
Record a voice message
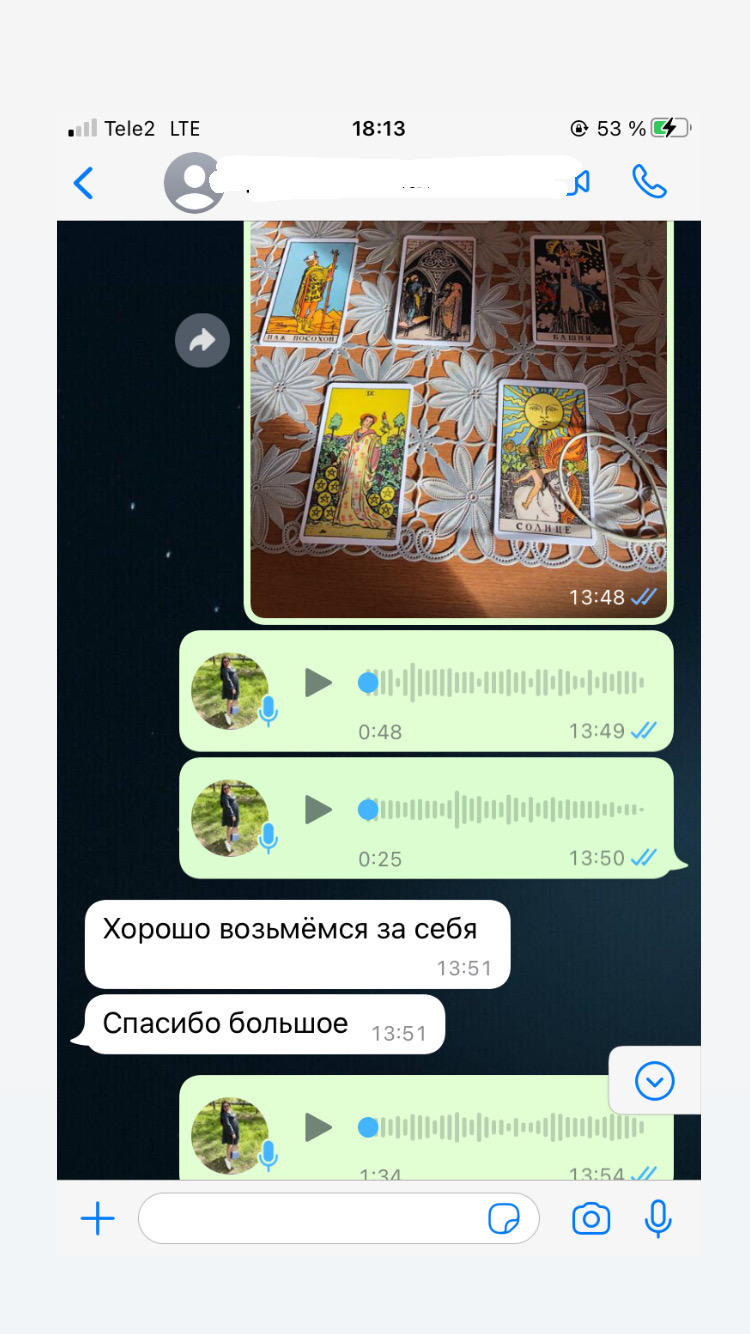click(x=658, y=1218)
